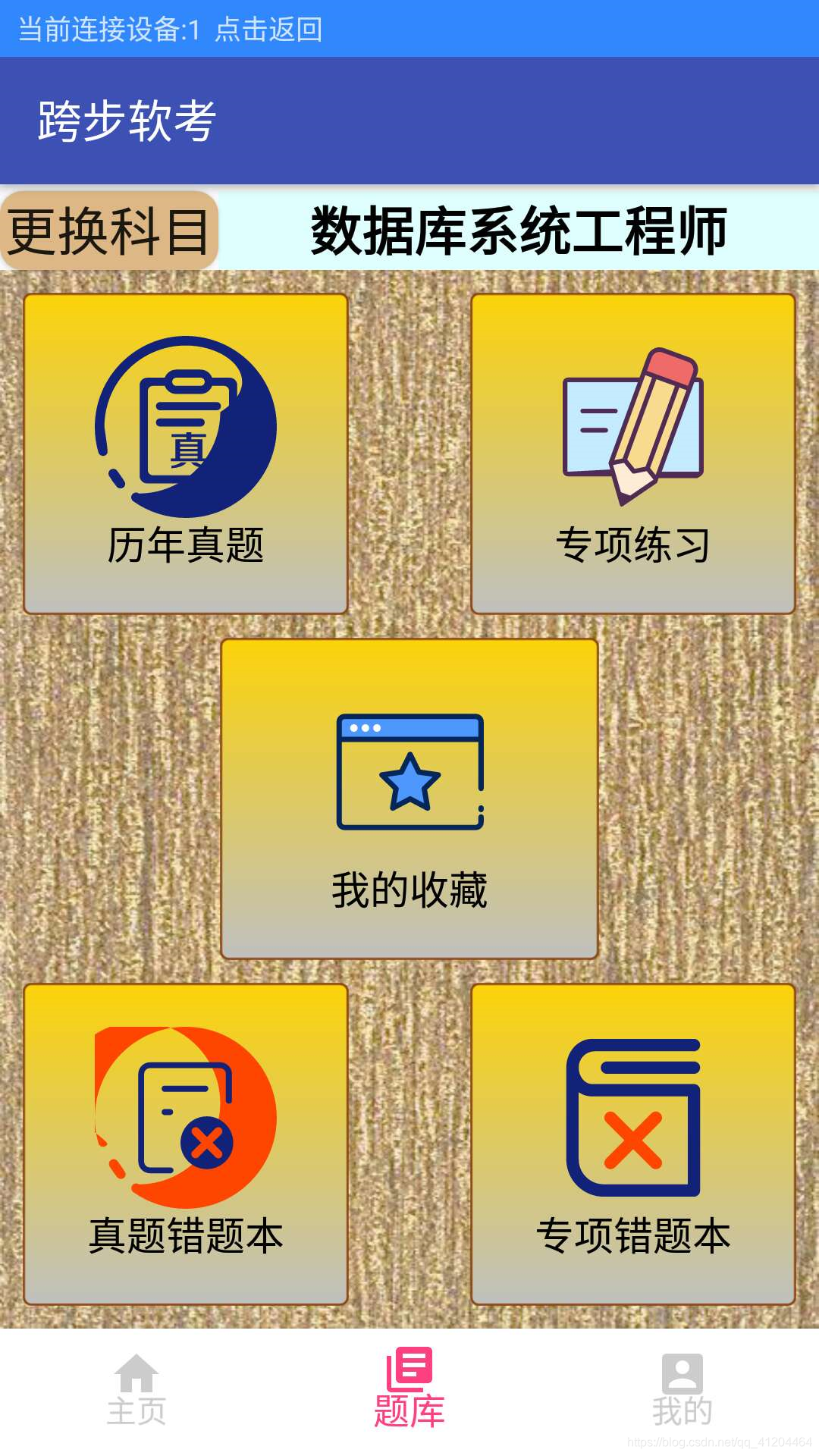This screenshot has width=819, height=1456.
Task: Open the 专项错题本 card
Action: tap(633, 1144)
